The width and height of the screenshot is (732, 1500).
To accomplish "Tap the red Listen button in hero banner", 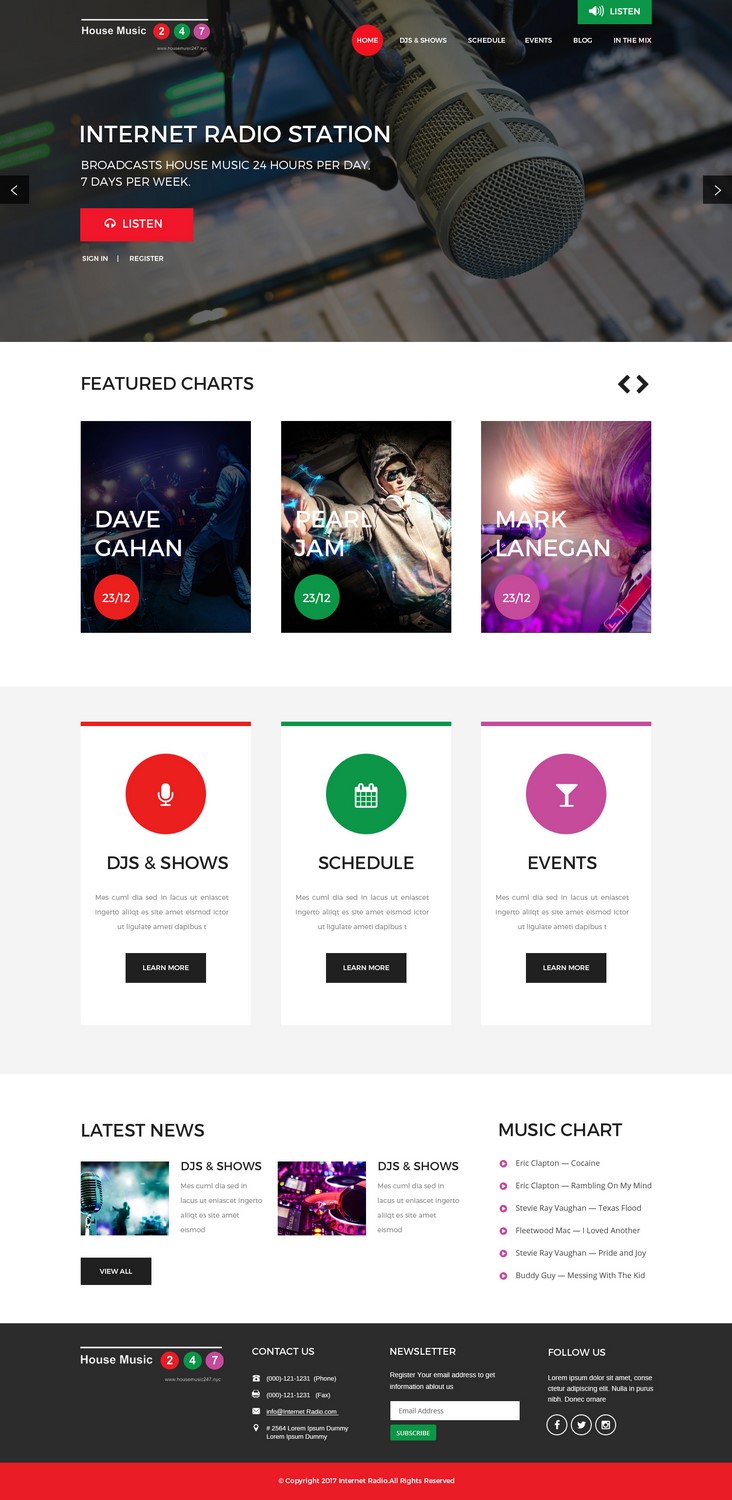I will [136, 224].
